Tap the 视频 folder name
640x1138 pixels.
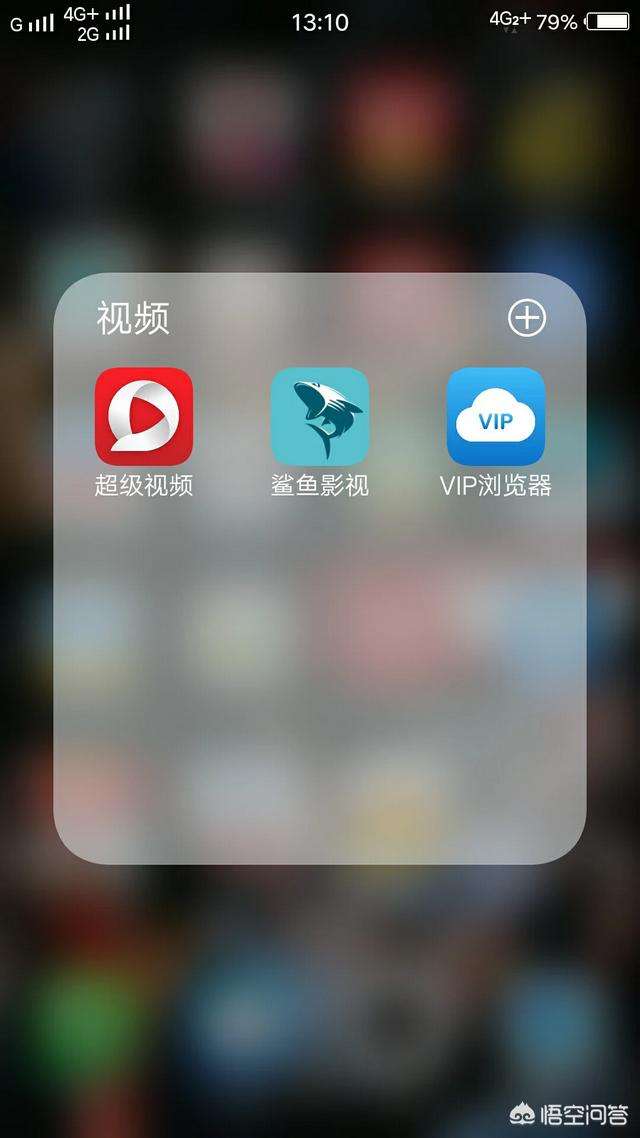point(134,319)
